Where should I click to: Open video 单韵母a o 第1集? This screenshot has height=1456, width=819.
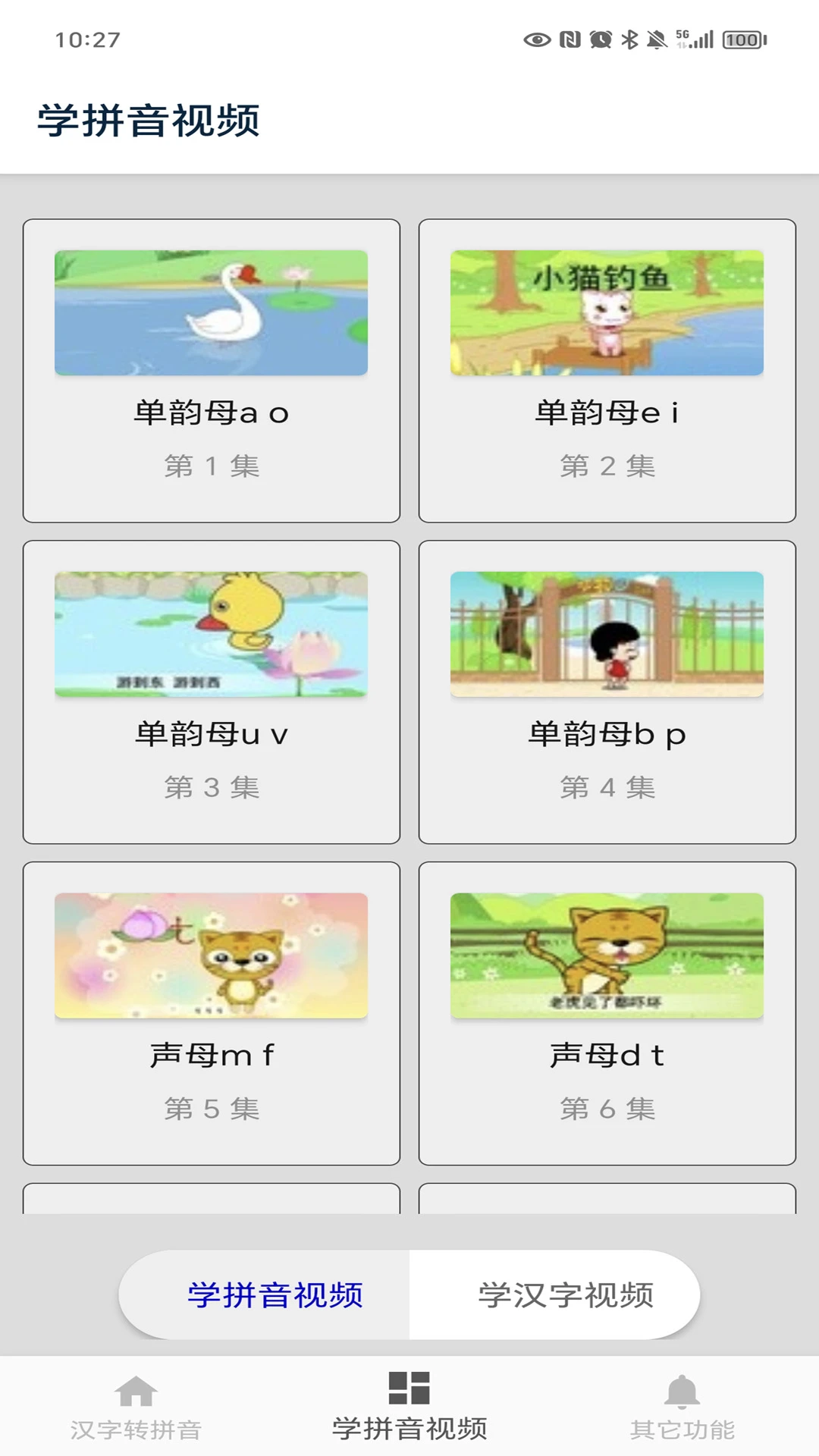pyautogui.click(x=210, y=368)
